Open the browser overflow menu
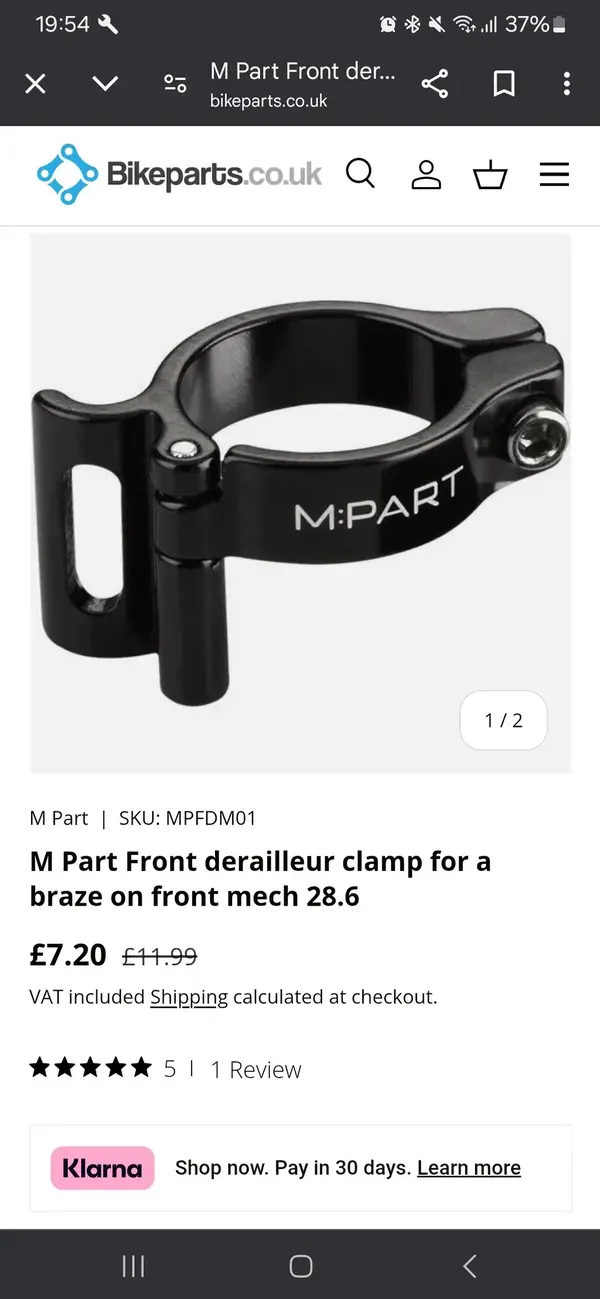 pyautogui.click(x=566, y=84)
